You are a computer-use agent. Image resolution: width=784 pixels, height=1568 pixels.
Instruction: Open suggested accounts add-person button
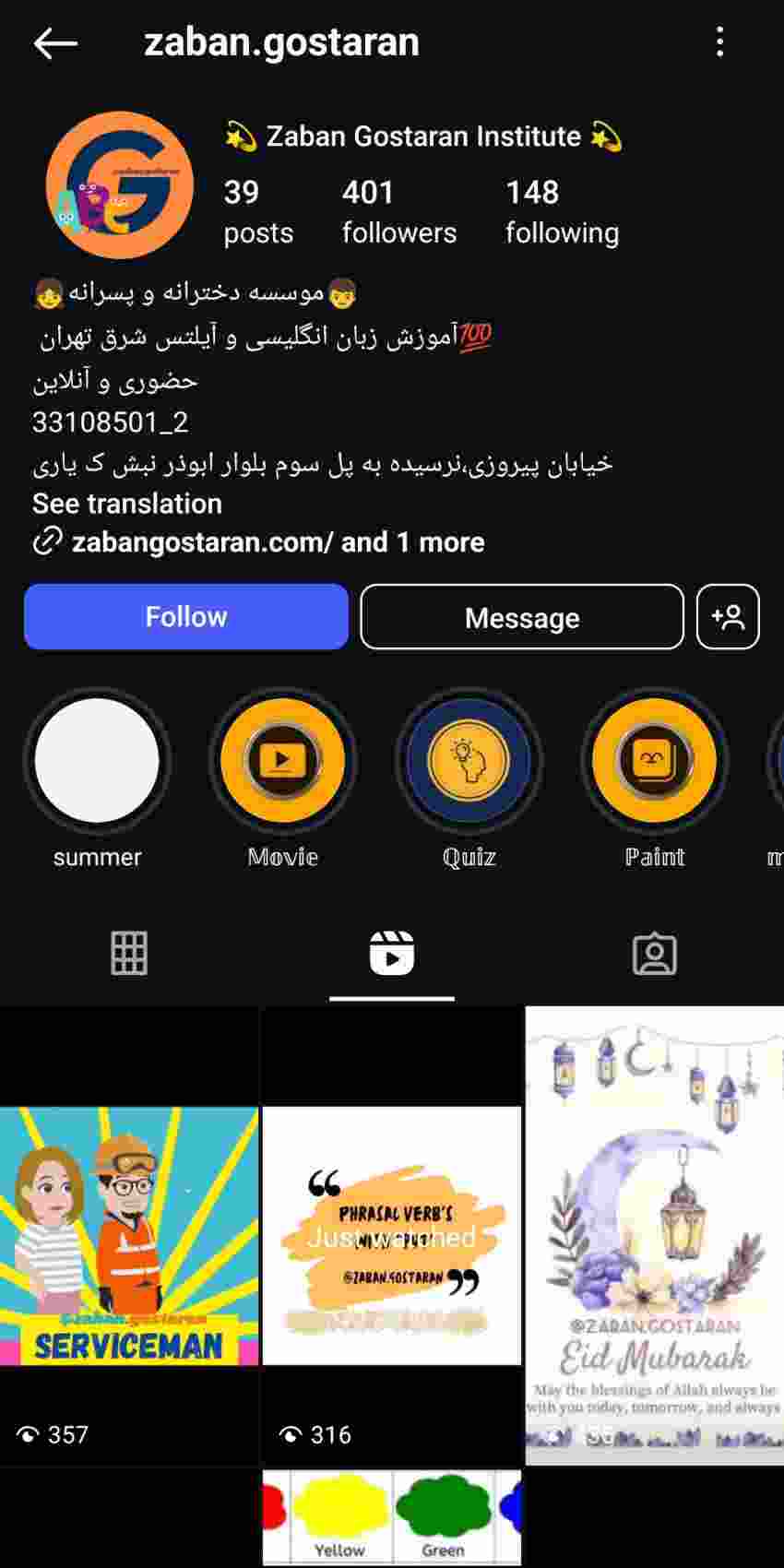pyautogui.click(x=728, y=617)
